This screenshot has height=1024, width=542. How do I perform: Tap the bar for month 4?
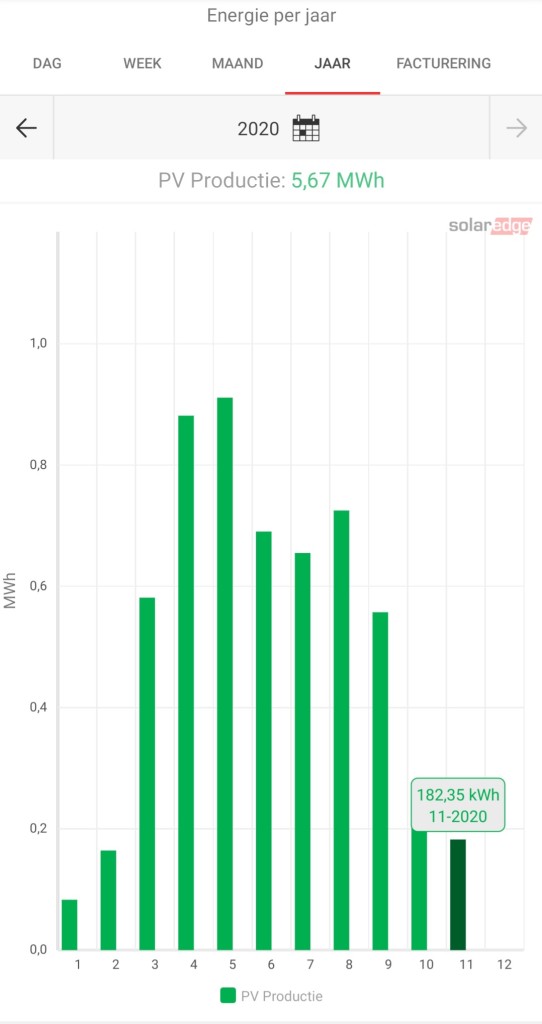click(185, 682)
